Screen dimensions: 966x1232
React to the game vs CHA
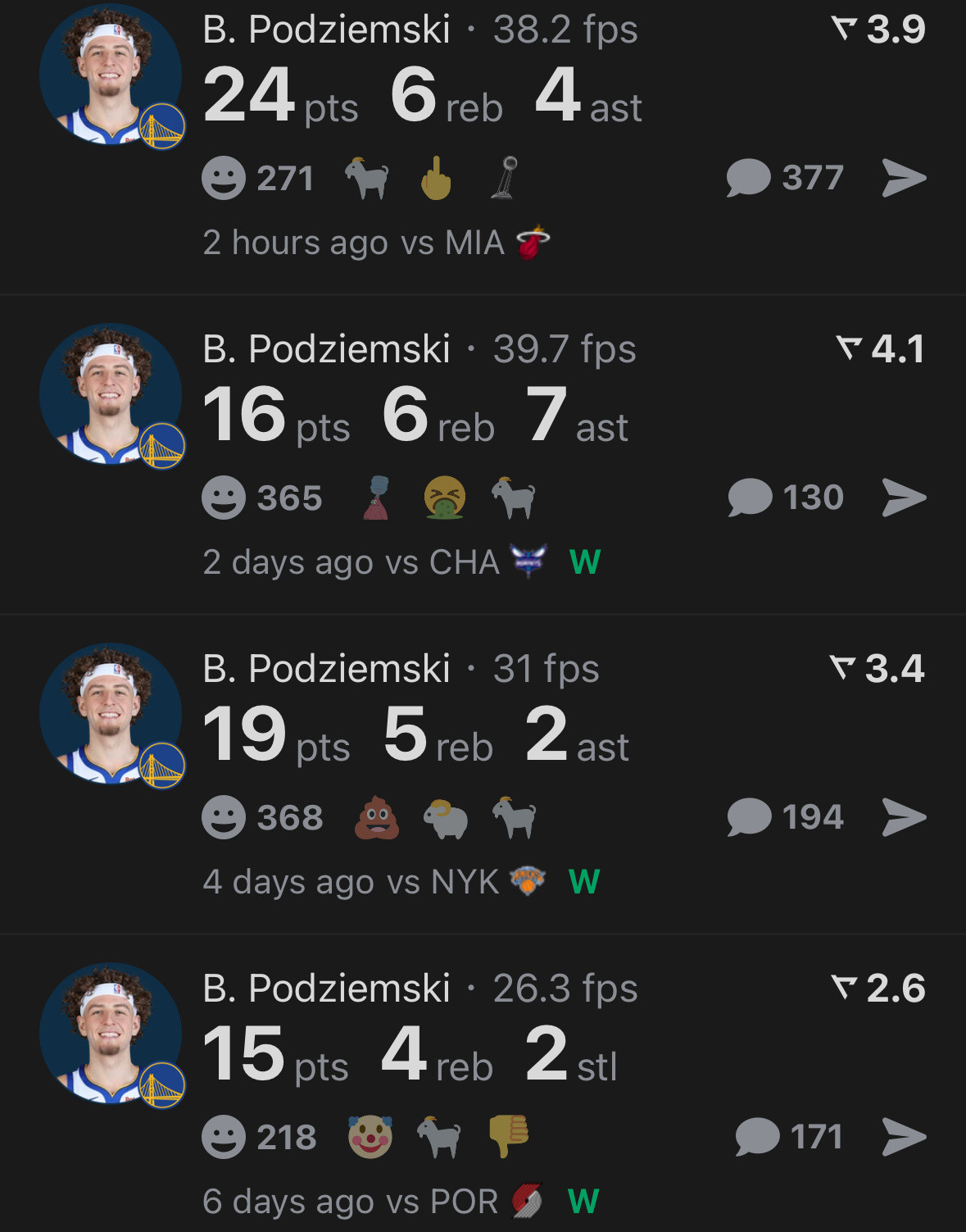(224, 498)
